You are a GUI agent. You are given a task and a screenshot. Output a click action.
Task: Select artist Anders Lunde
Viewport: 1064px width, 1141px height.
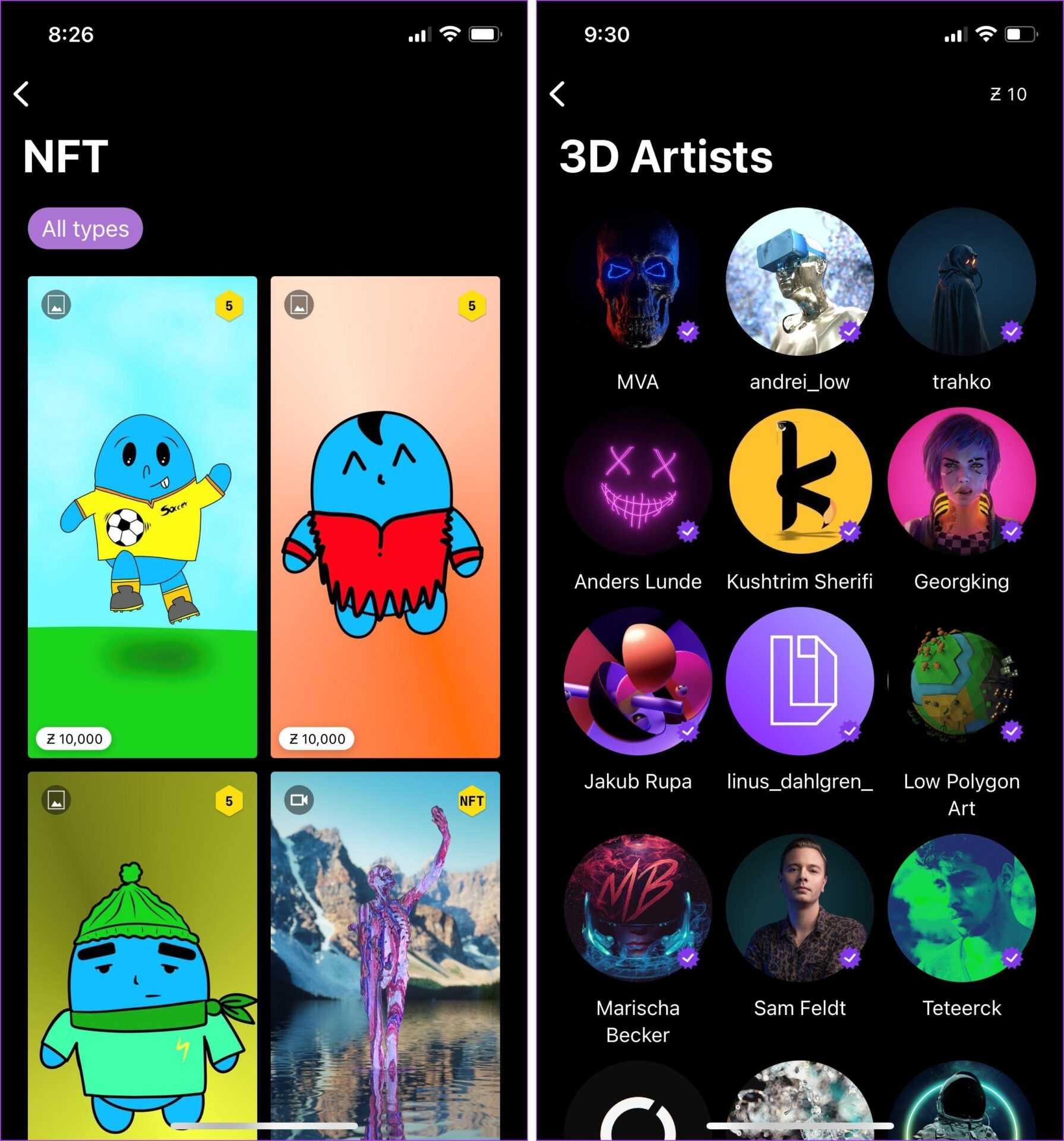click(x=637, y=481)
